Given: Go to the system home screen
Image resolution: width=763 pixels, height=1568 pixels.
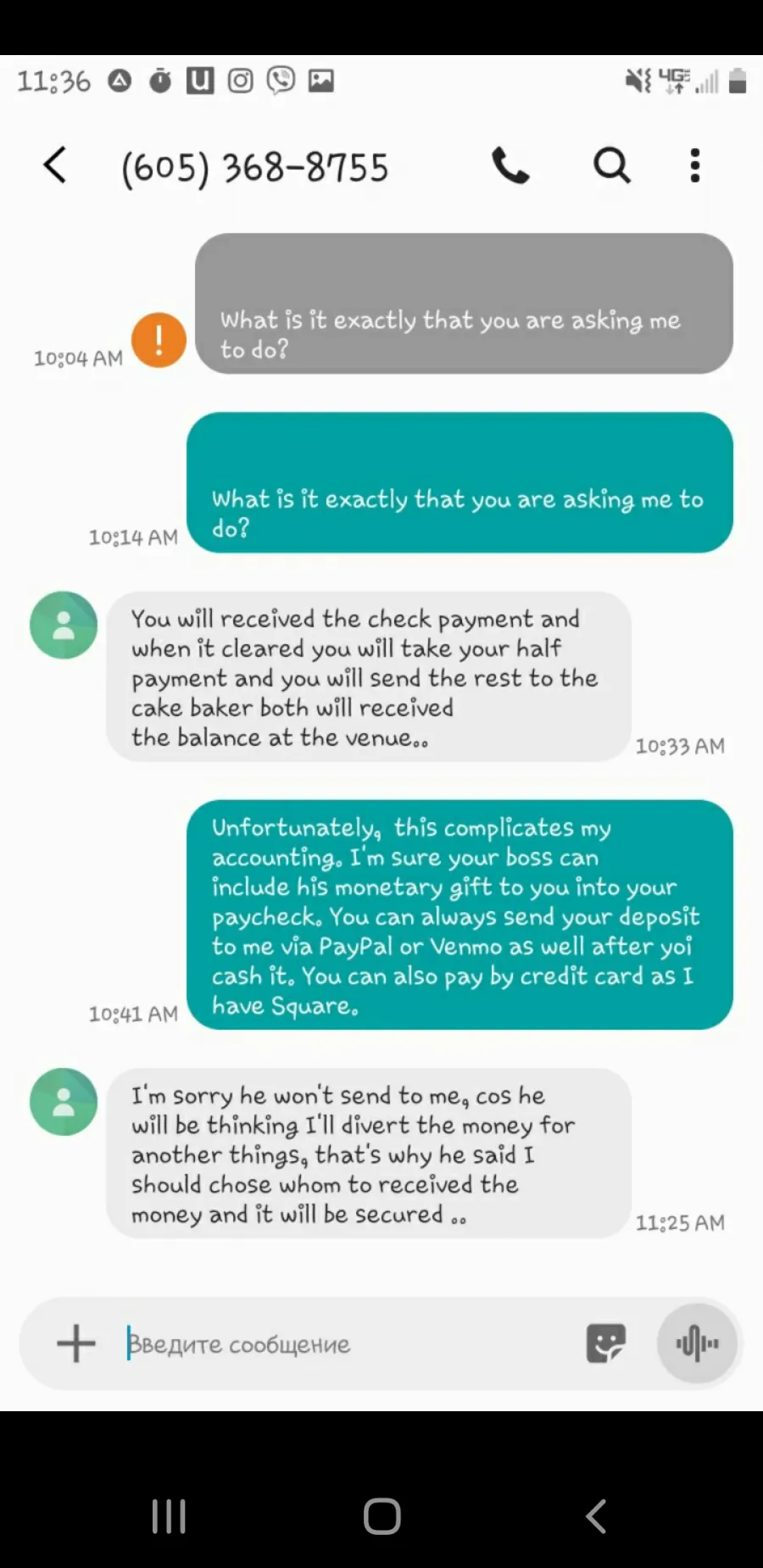Looking at the screenshot, I should click(382, 1516).
